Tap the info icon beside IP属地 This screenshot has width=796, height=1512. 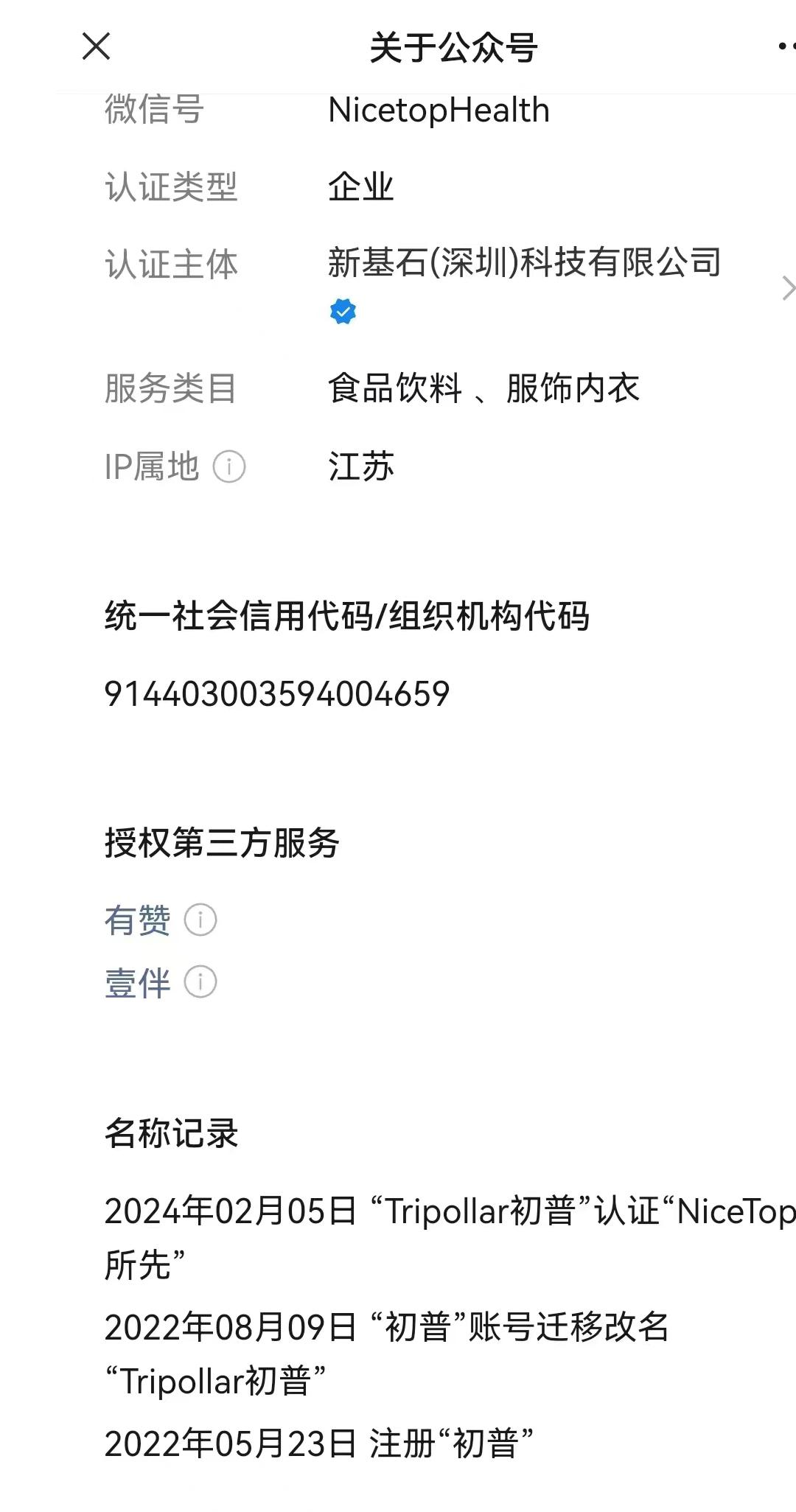pyautogui.click(x=228, y=467)
